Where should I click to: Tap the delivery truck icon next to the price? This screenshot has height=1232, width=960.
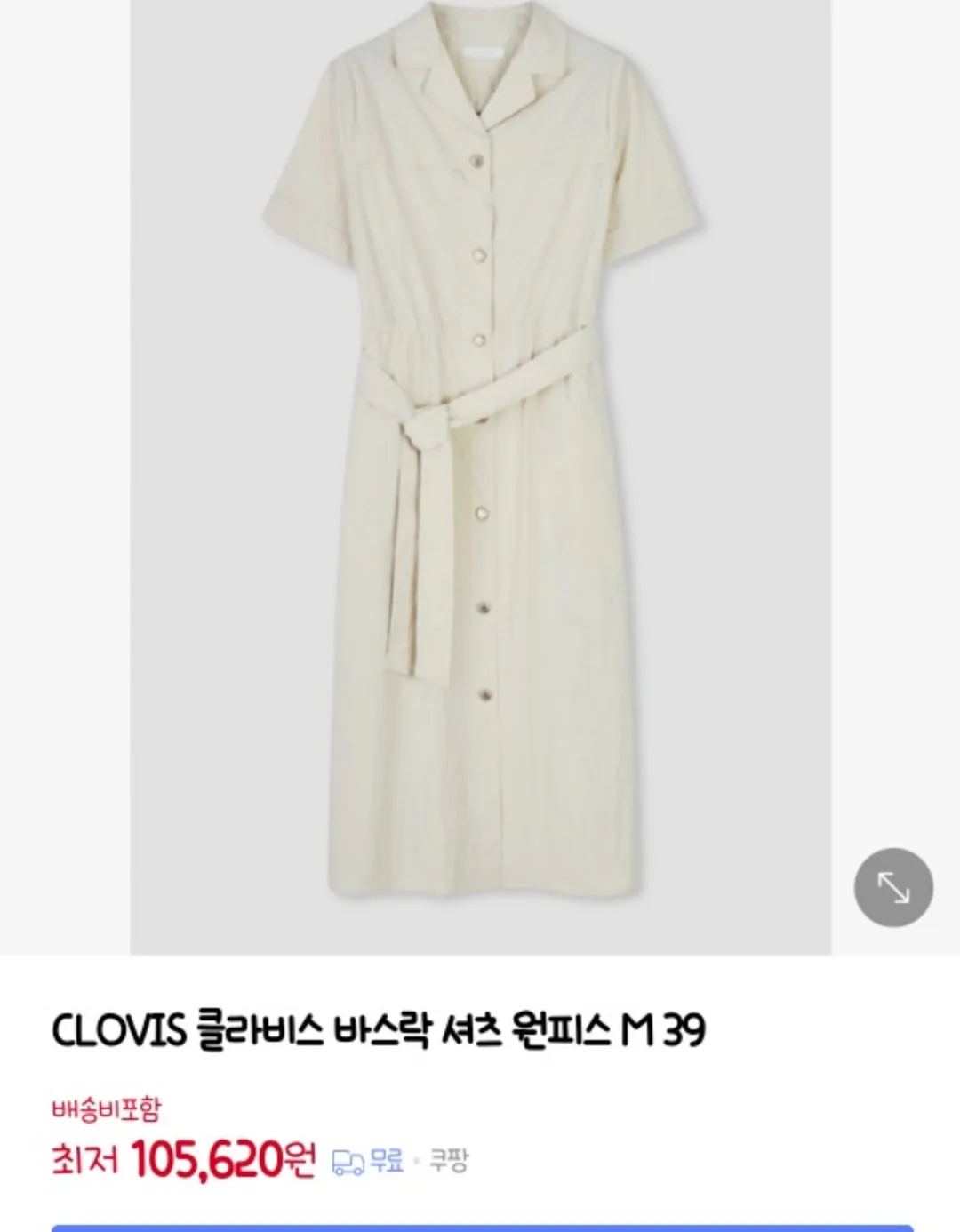pos(347,1161)
